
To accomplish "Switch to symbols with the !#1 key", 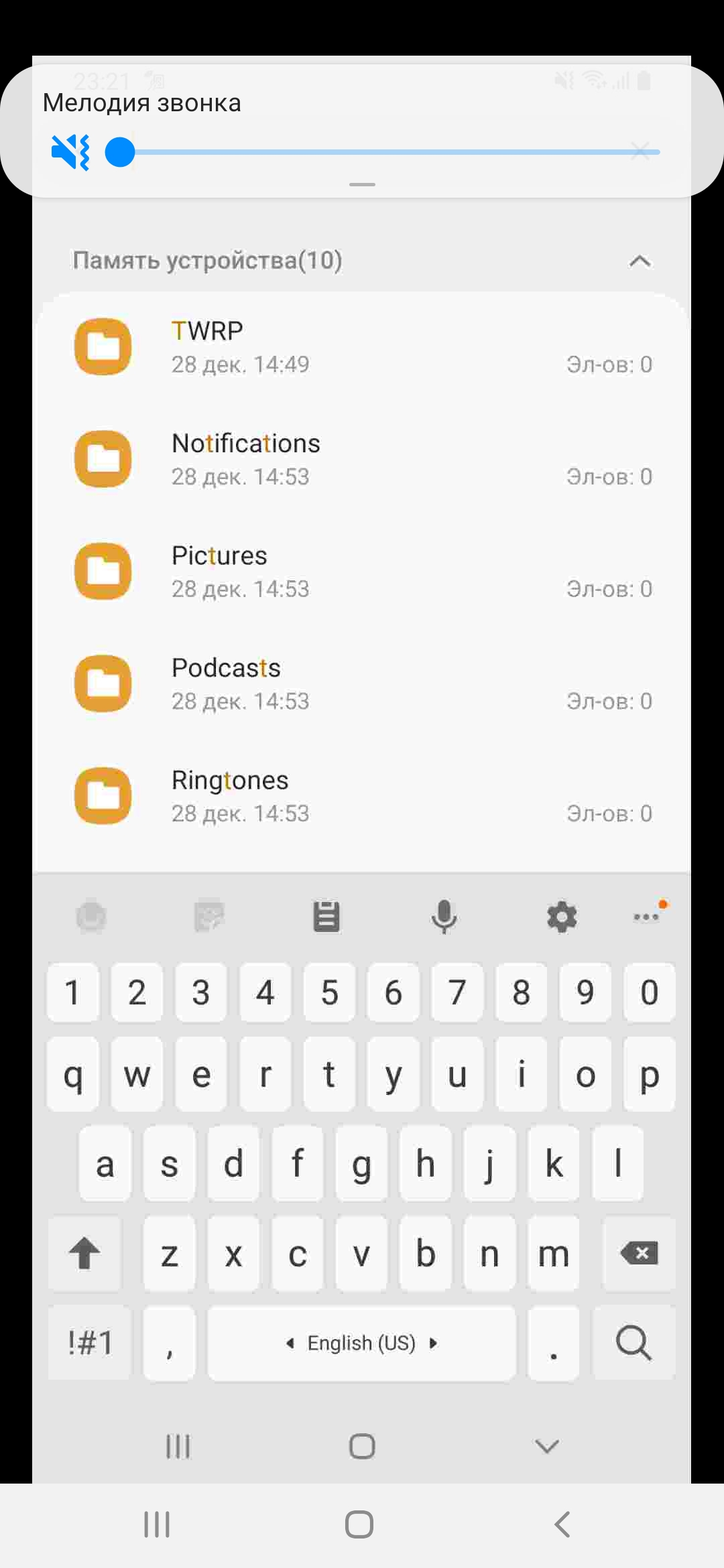I will tap(90, 1343).
